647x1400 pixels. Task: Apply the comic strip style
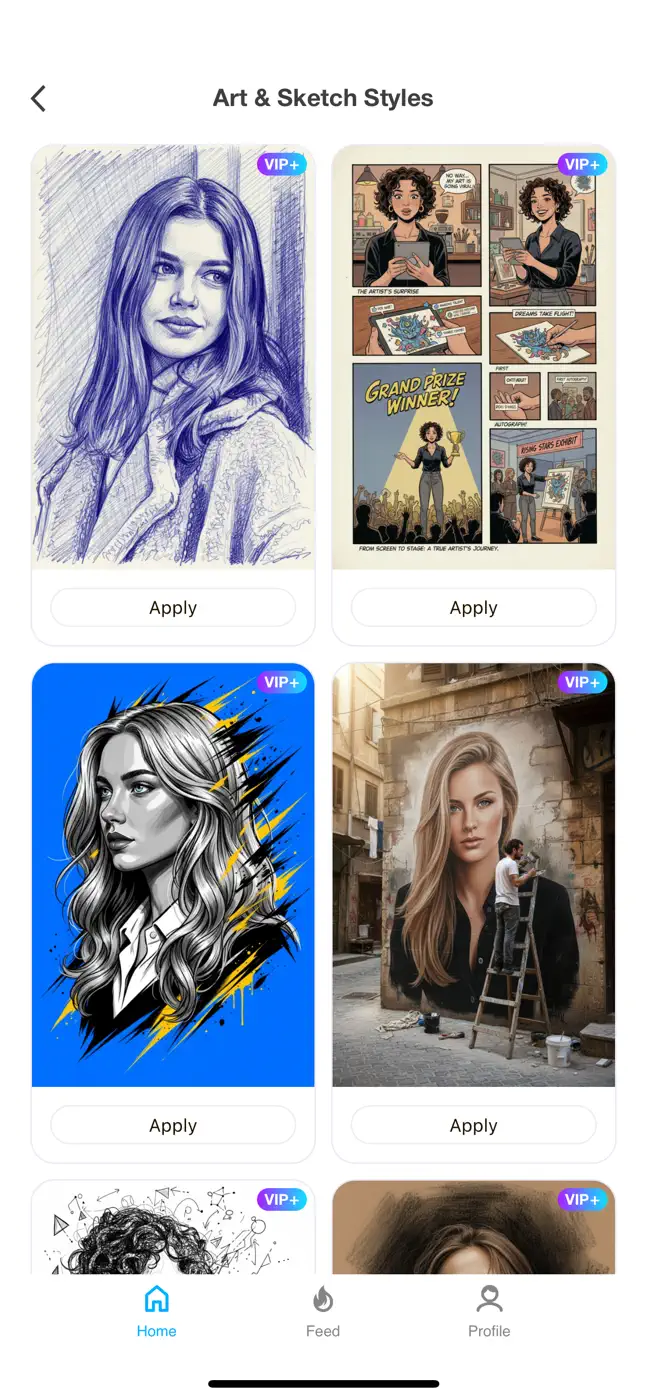point(473,608)
